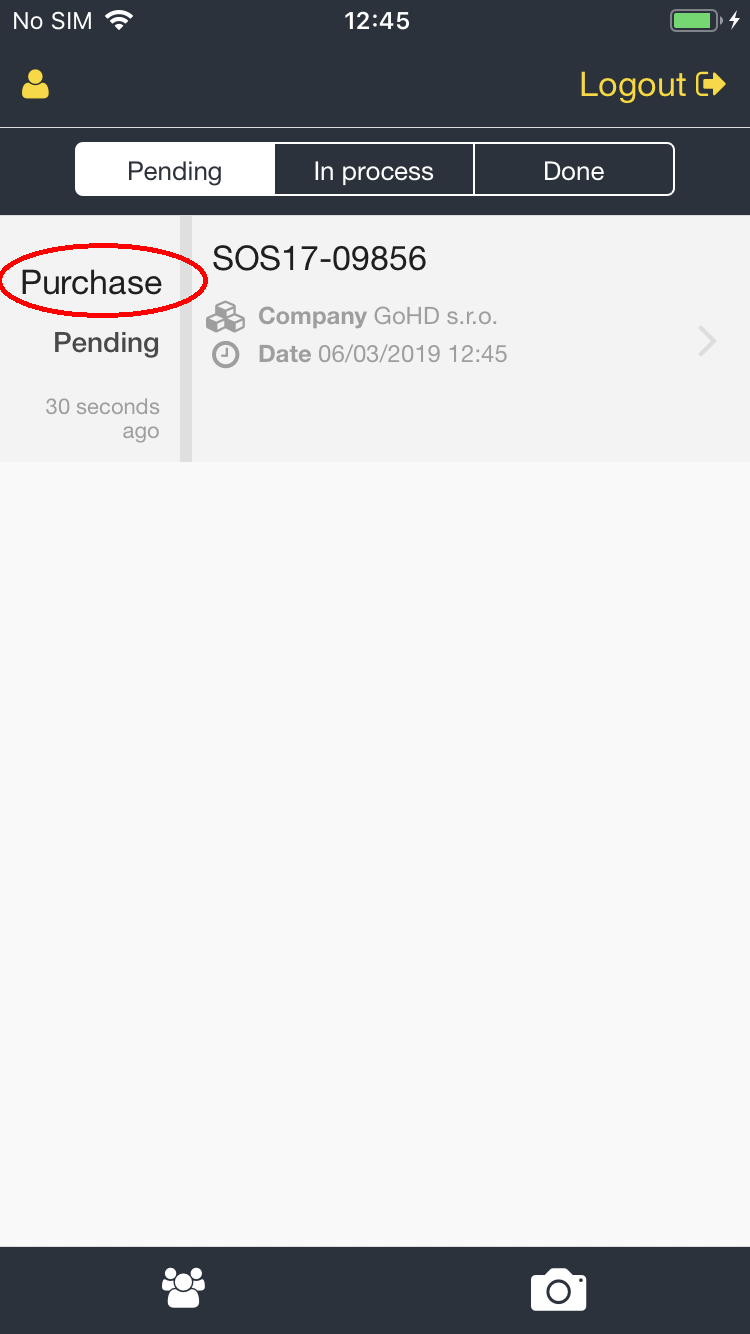
Task: Switch to the Pending tab
Action: pos(175,170)
